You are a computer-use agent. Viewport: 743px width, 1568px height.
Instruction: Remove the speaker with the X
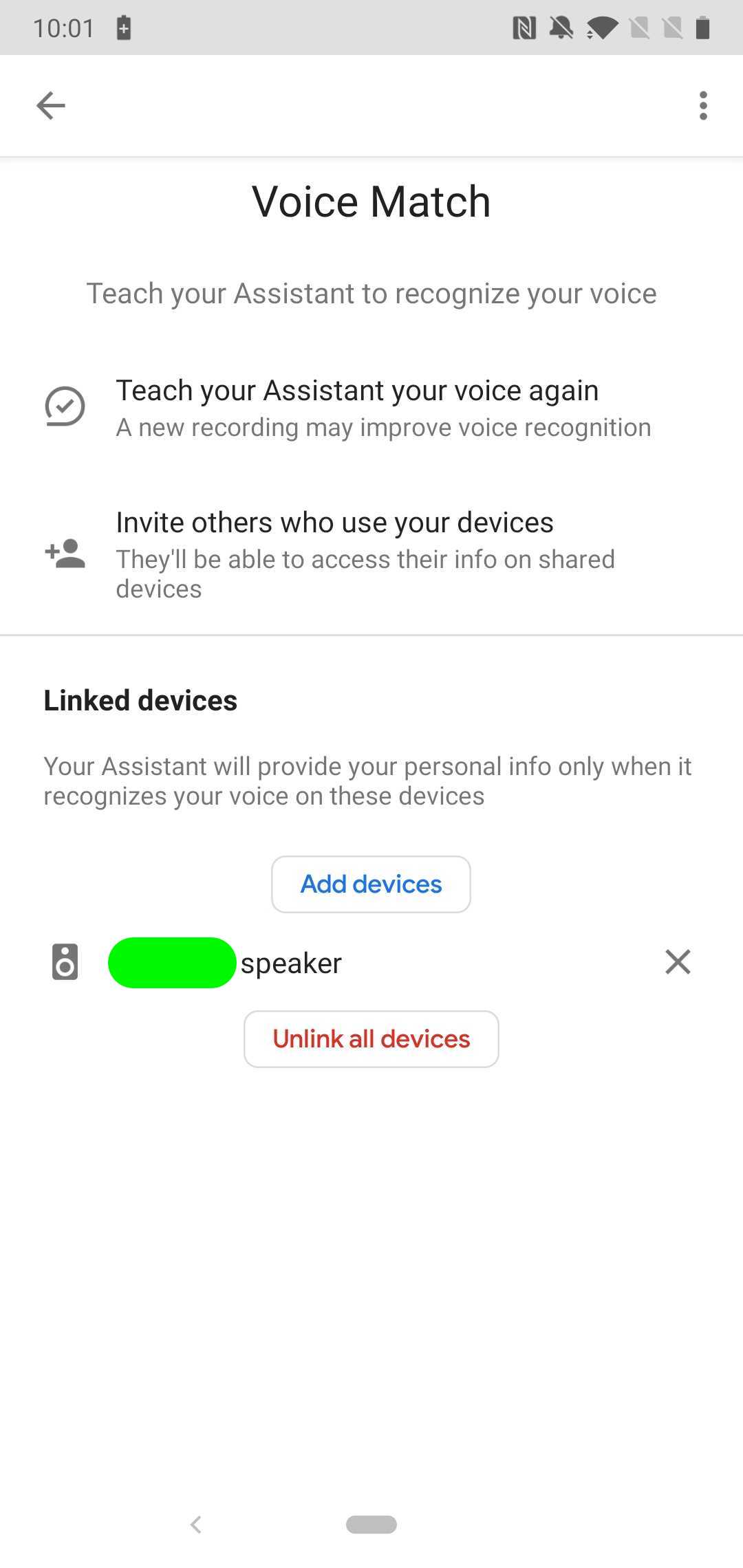[x=678, y=962]
